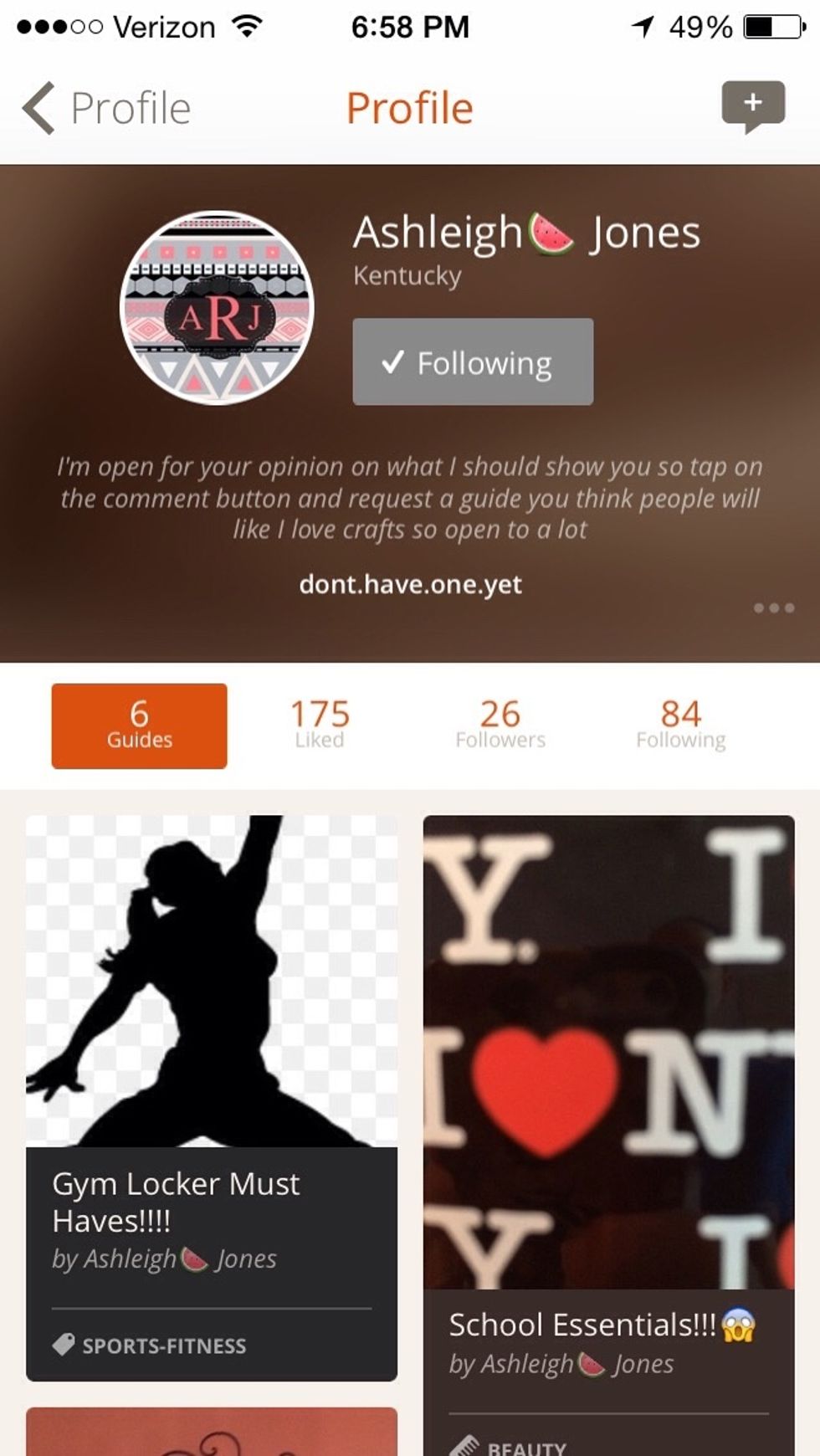Image resolution: width=820 pixels, height=1456 pixels.
Task: View Ashleigh's round profile picture
Action: tap(218, 308)
